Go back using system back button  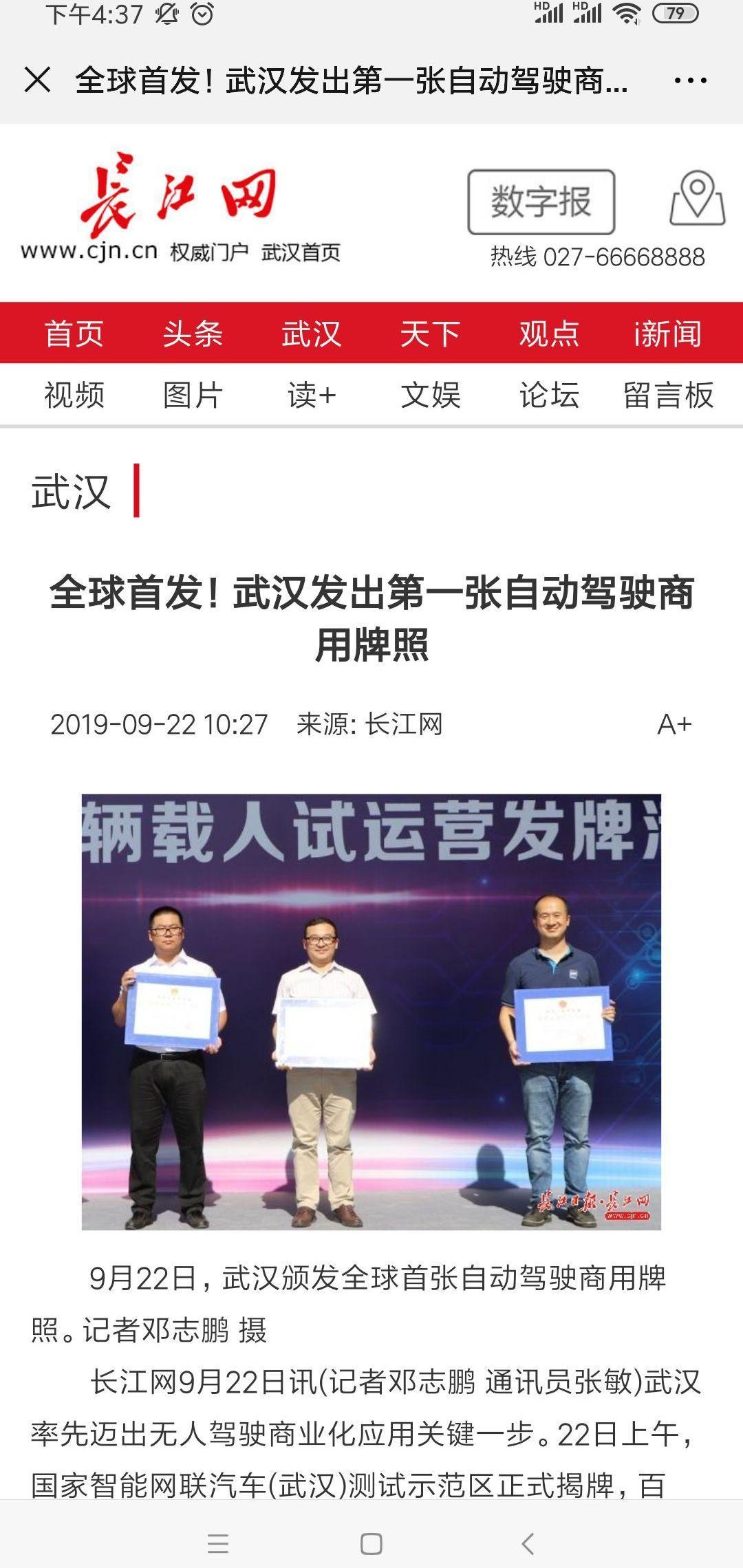click(528, 1543)
